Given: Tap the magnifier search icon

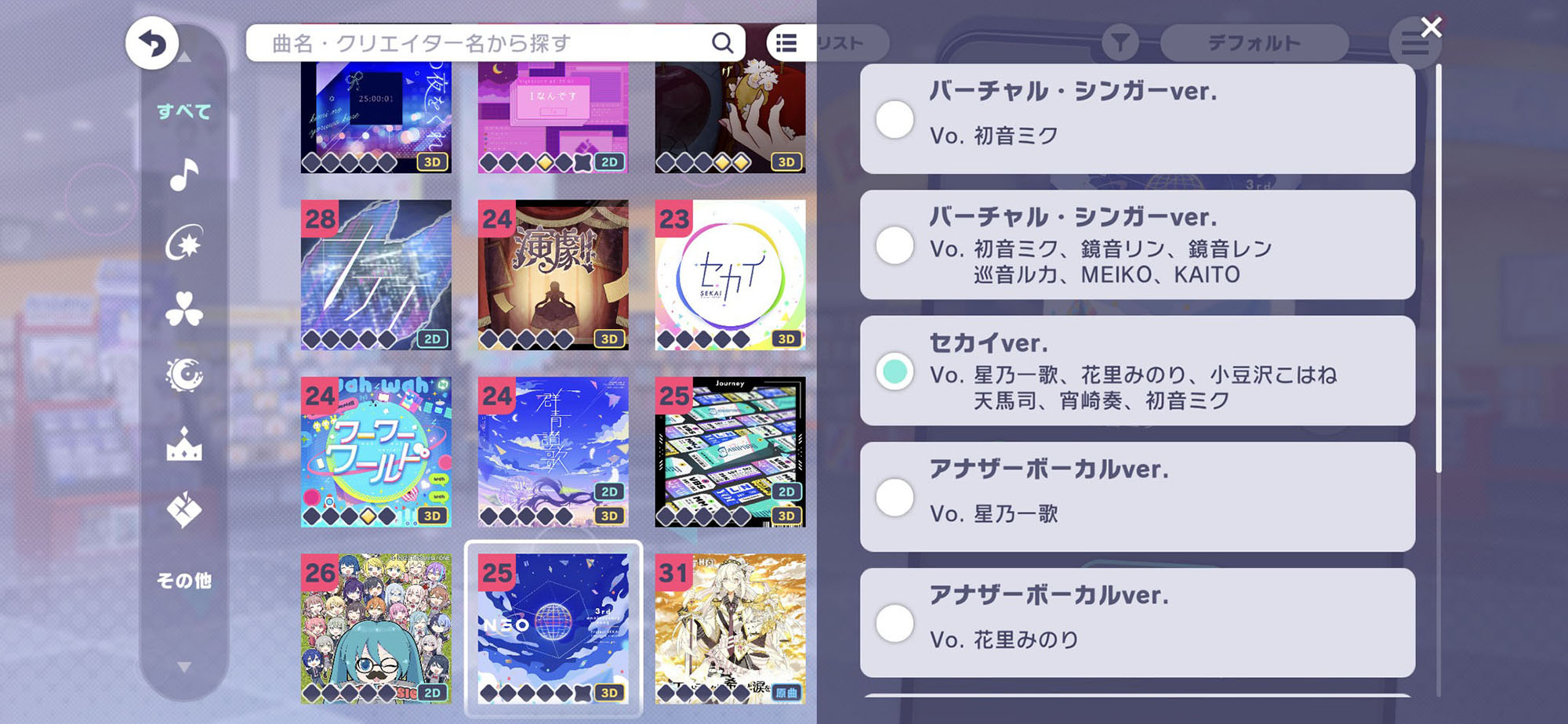Looking at the screenshot, I should pyautogui.click(x=722, y=43).
